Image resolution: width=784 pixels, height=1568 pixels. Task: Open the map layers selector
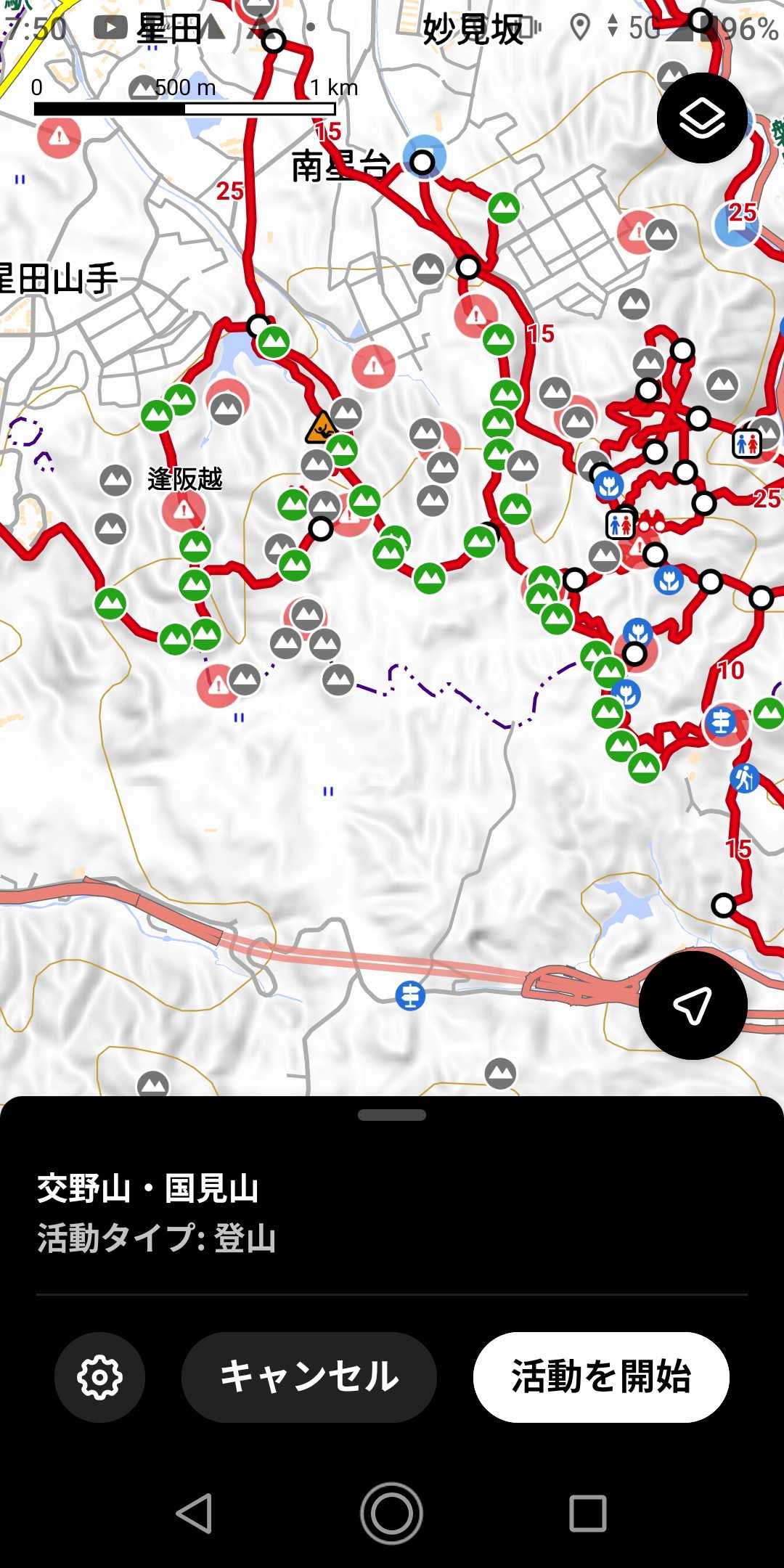click(701, 118)
